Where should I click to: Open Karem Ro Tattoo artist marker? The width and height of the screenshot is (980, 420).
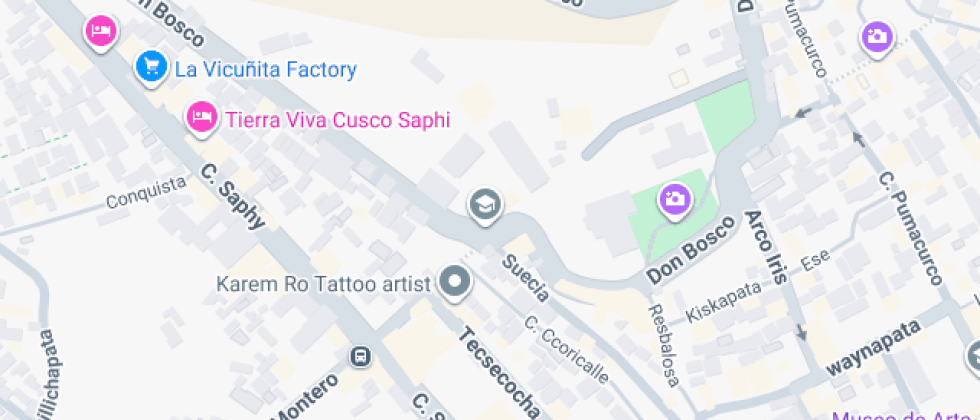click(x=455, y=281)
